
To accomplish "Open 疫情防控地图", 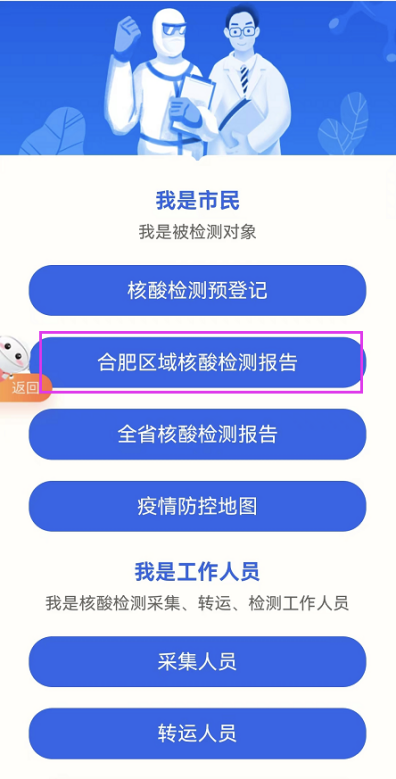I will pos(197,506).
